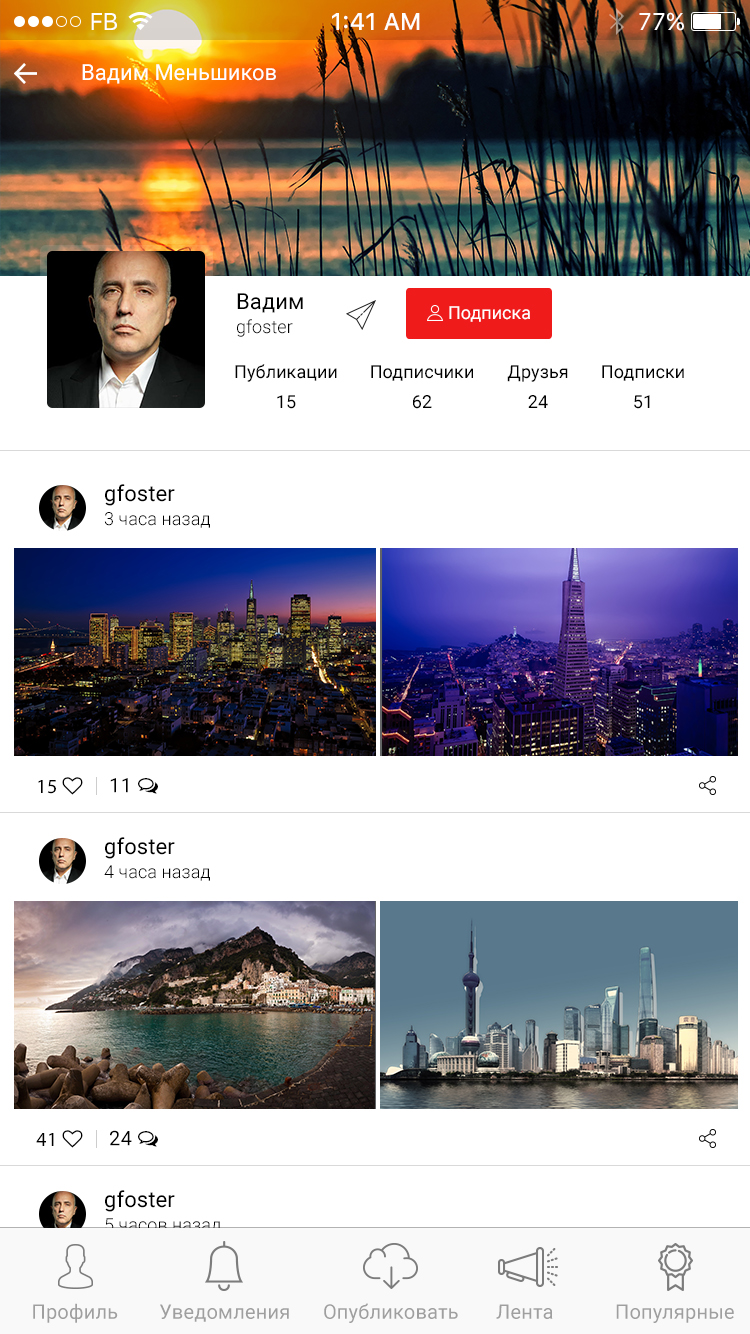Open the Shanghai skyline photo

point(559,1005)
